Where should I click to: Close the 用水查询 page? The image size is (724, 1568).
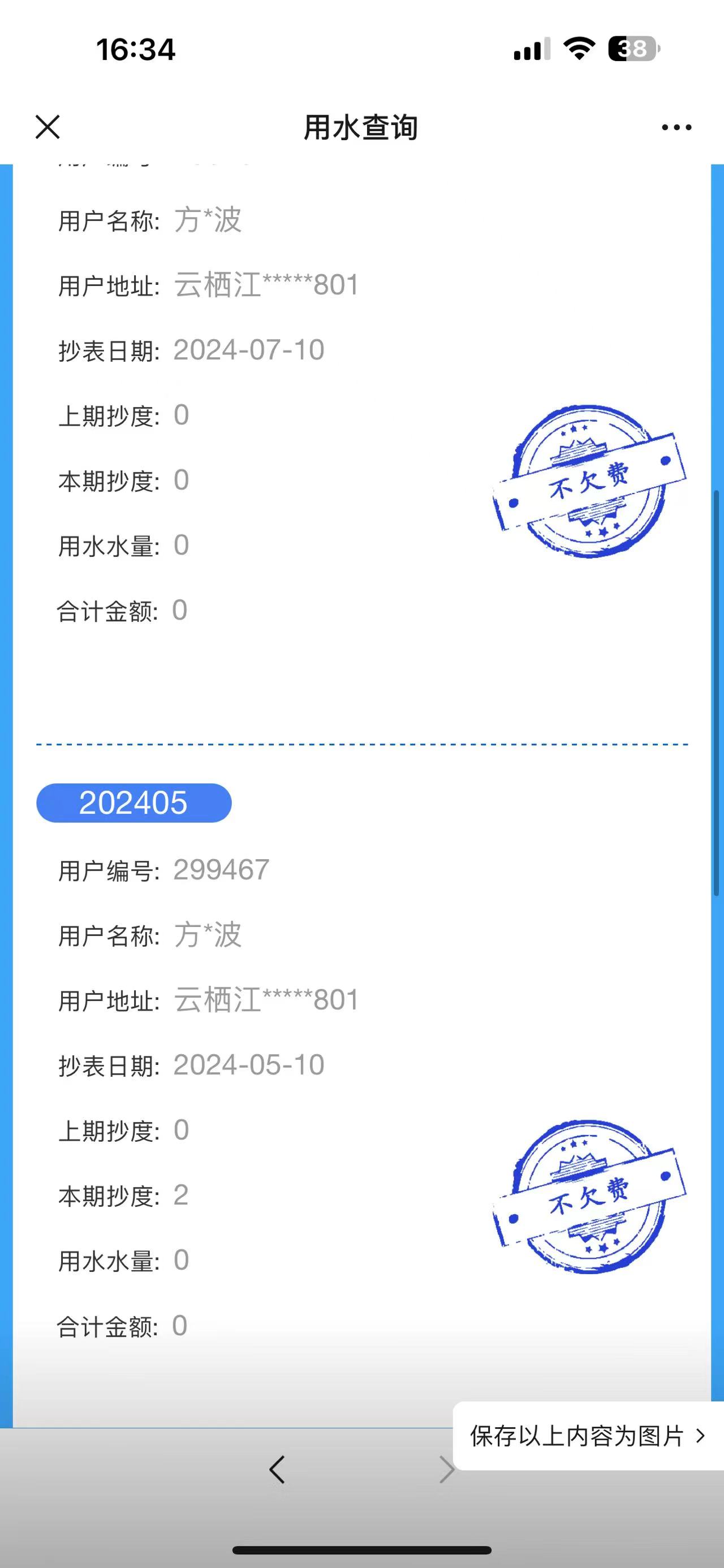(x=48, y=127)
